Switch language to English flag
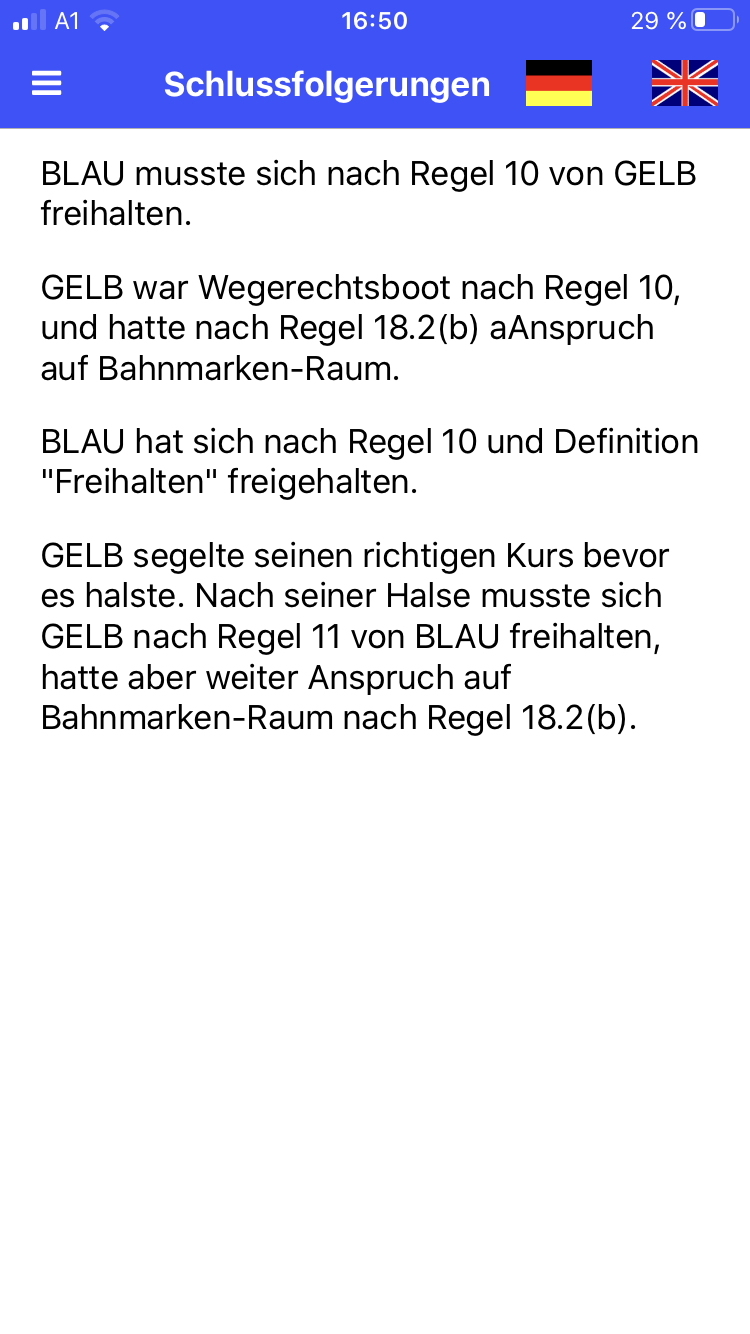Image resolution: width=750 pixels, height=1334 pixels. coord(685,83)
